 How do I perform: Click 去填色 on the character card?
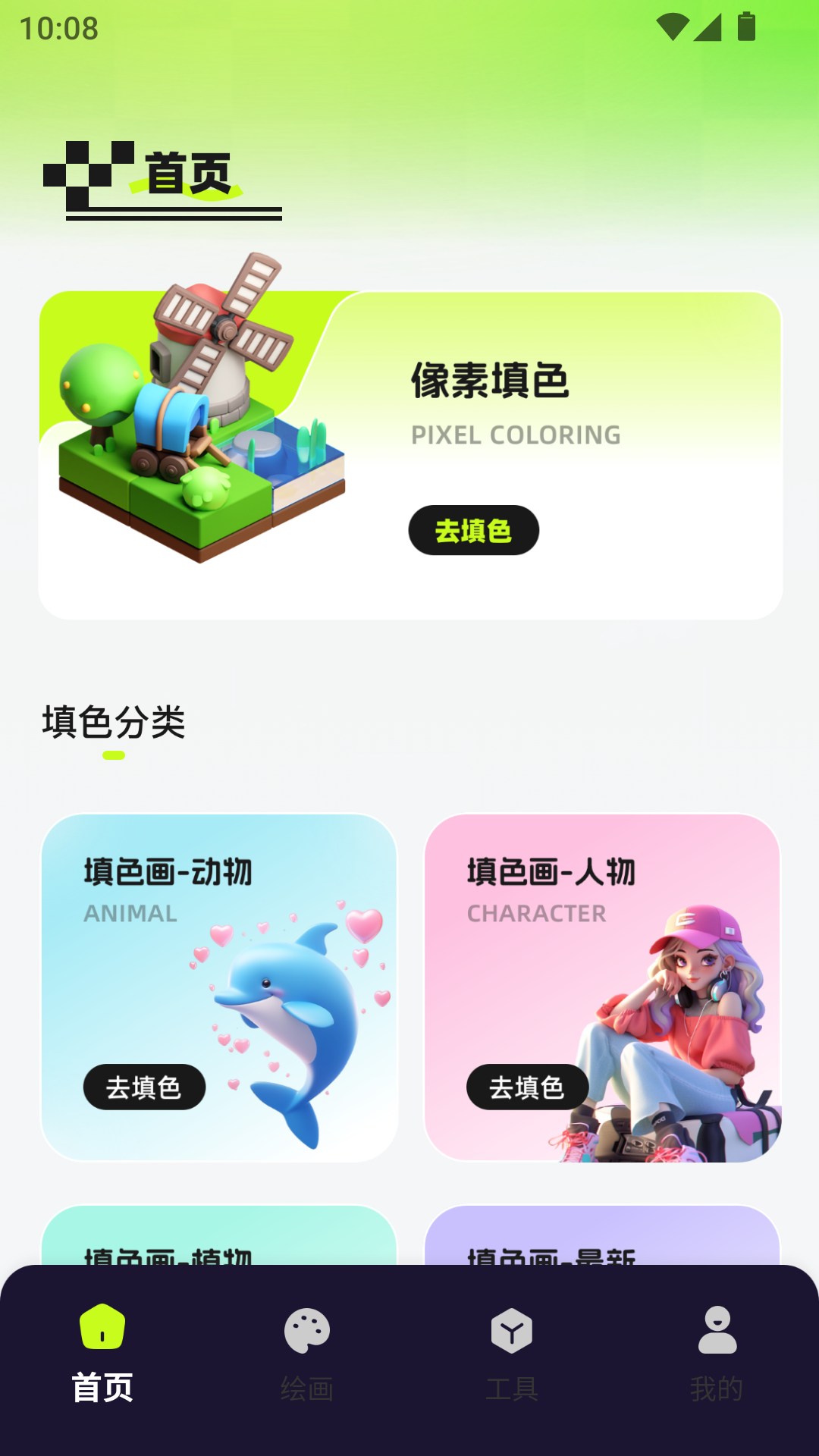pos(526,1087)
